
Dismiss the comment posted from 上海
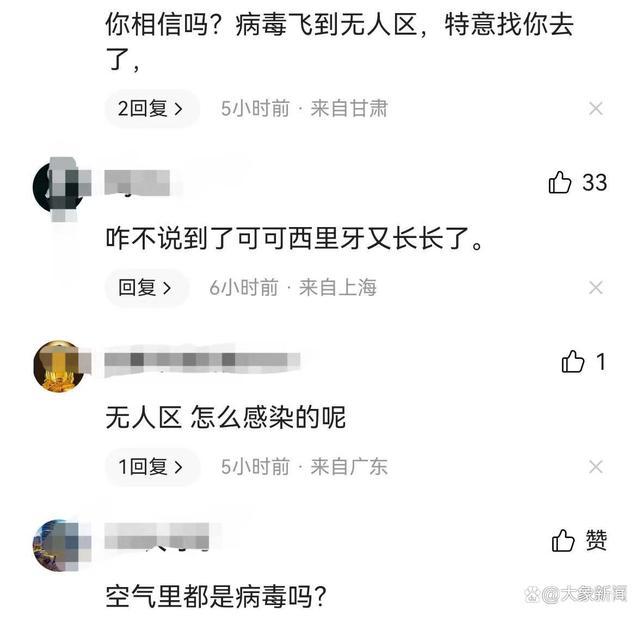[x=596, y=288]
